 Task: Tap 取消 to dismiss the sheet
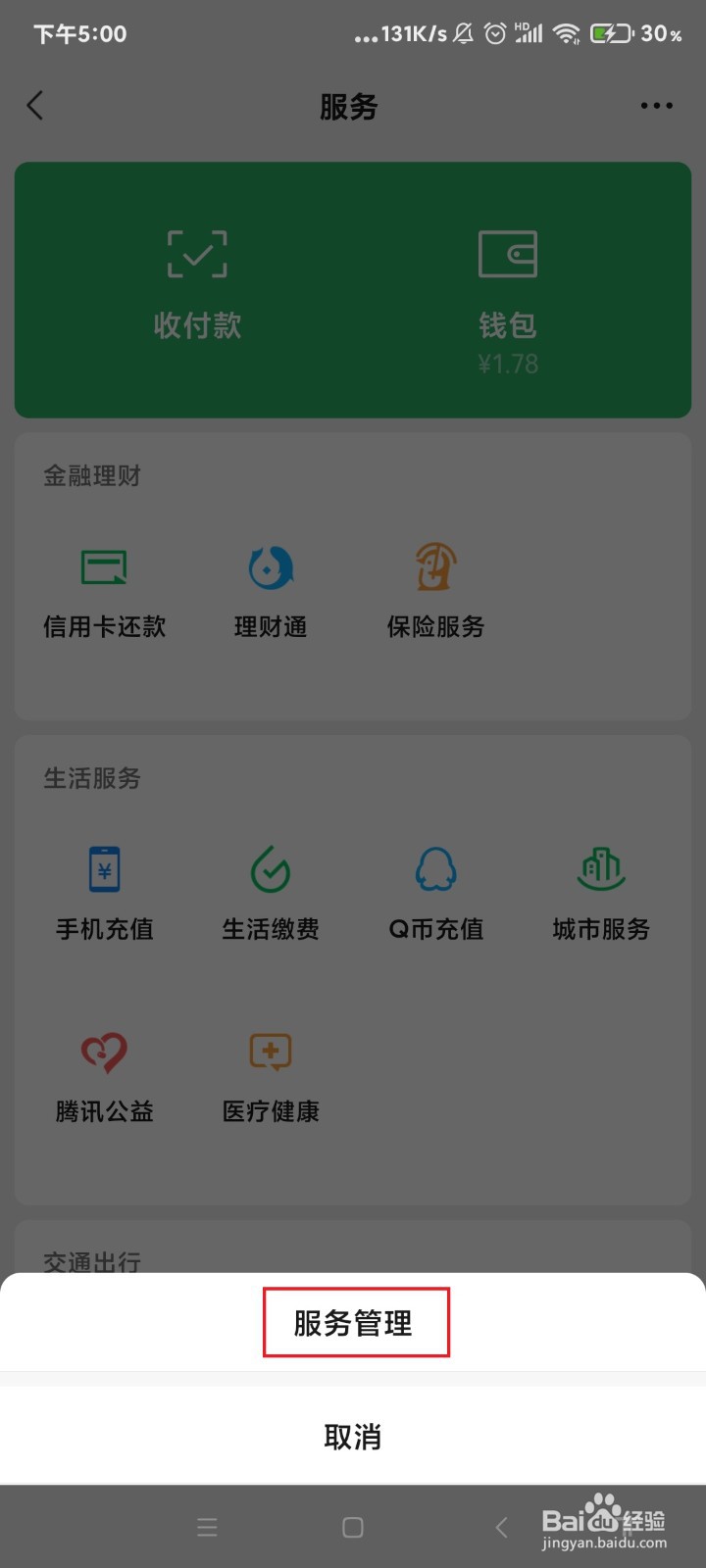point(353,1436)
